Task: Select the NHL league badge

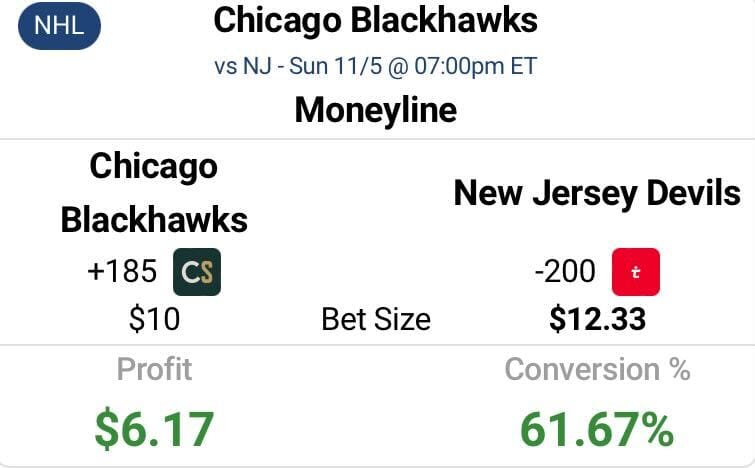Action: (x=59, y=27)
